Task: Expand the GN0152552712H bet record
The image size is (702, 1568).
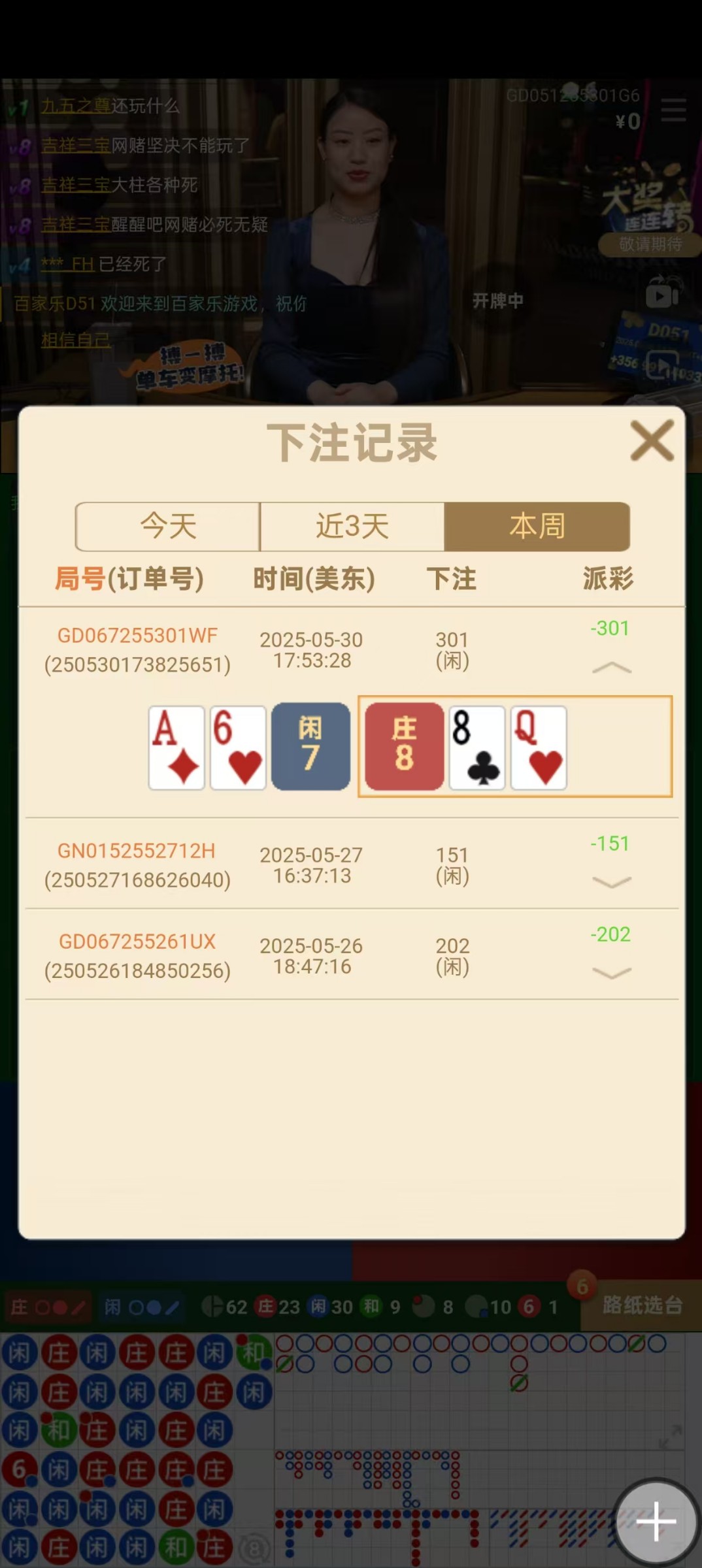Action: pos(611,883)
